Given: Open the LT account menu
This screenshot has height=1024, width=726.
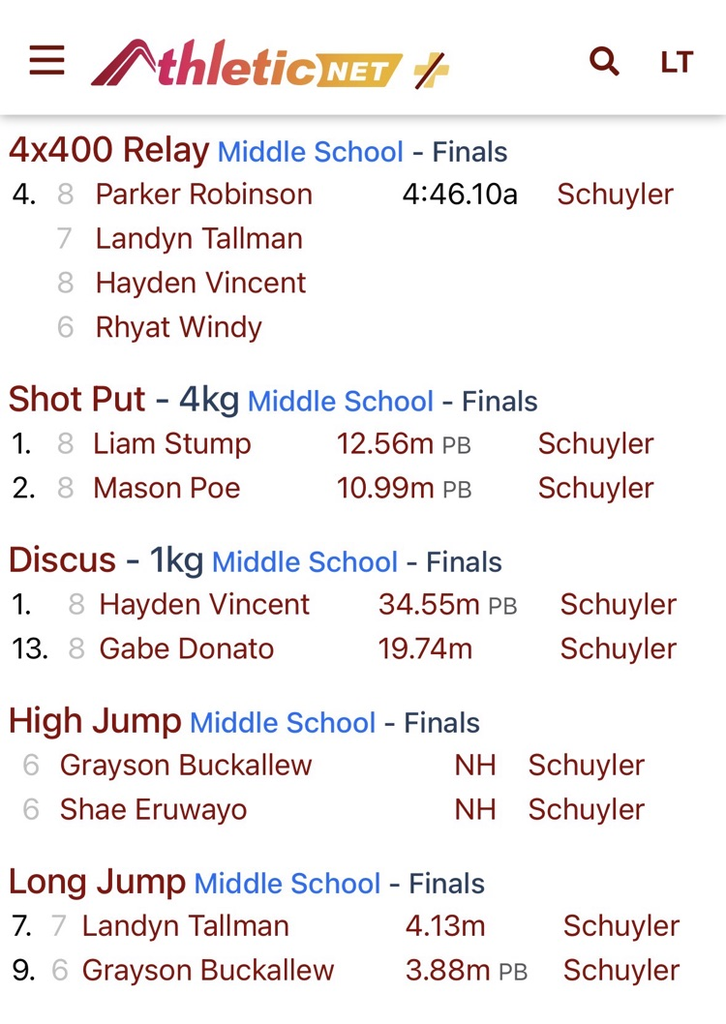Looking at the screenshot, I should click(x=676, y=62).
